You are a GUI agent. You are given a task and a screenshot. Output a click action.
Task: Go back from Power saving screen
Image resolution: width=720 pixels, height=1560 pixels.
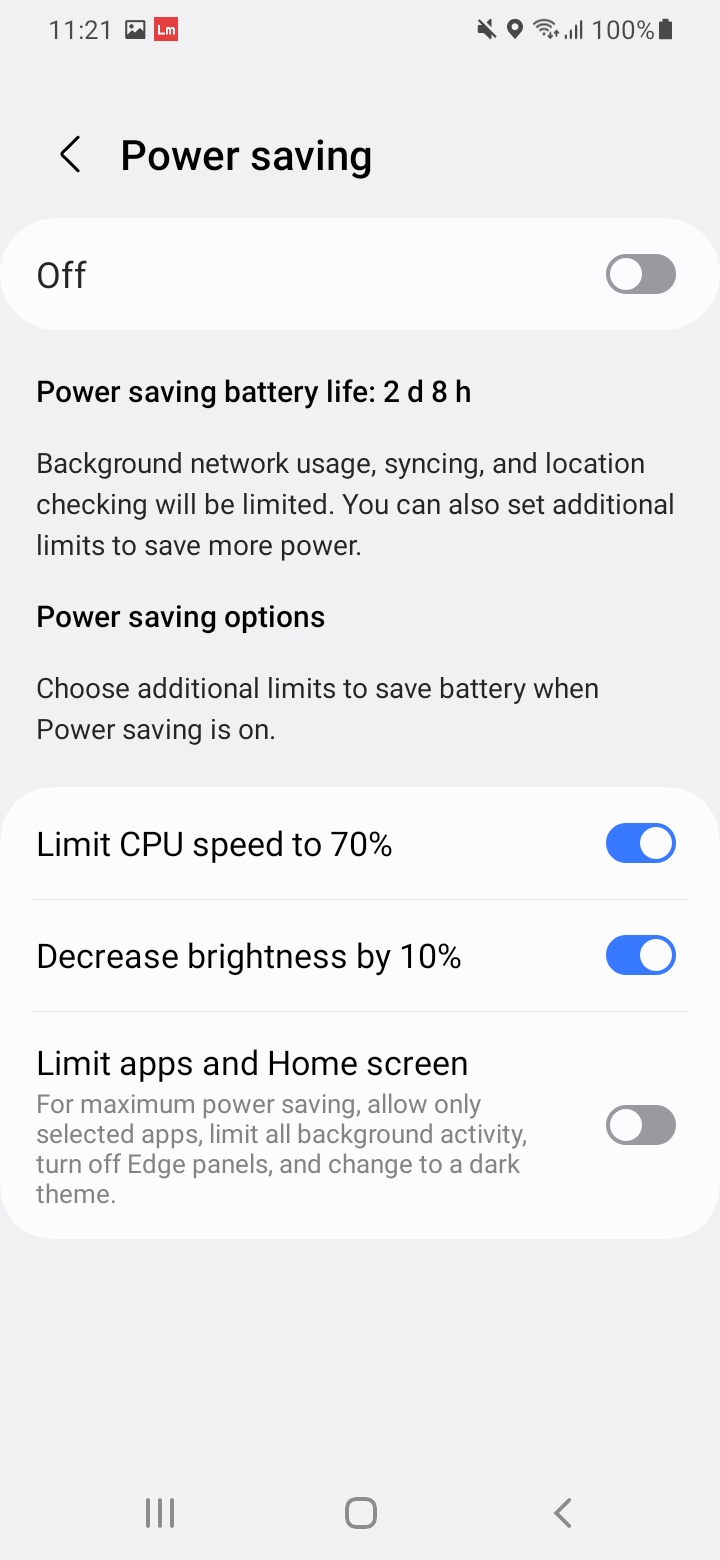pos(70,156)
